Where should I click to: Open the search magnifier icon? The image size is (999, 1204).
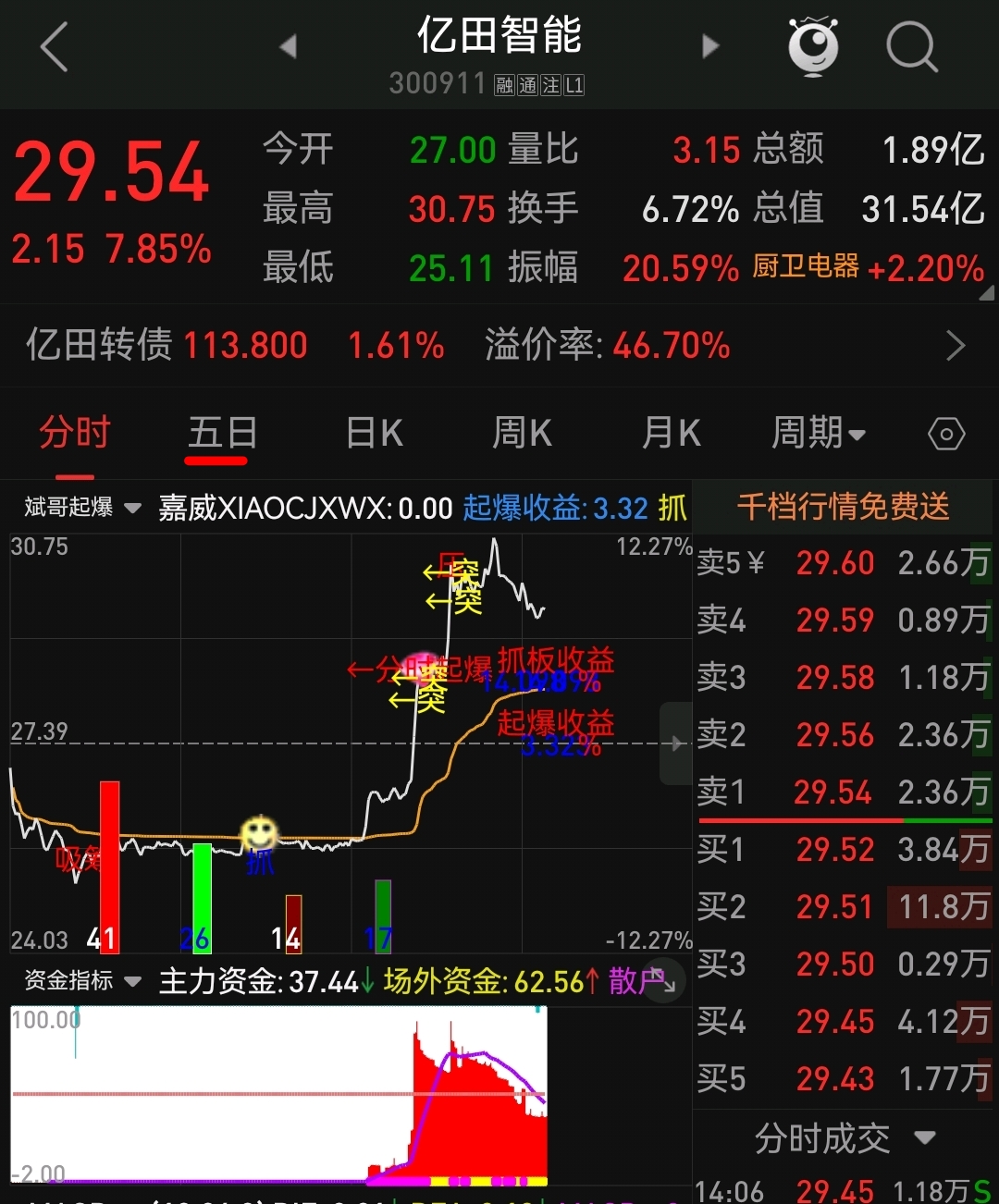[911, 46]
